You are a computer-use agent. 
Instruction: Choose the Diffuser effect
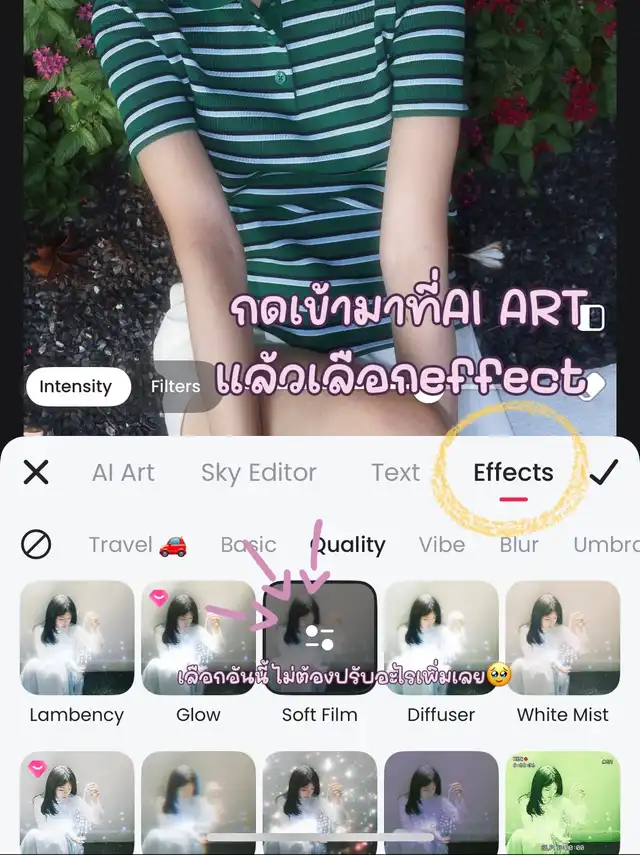(x=441, y=638)
